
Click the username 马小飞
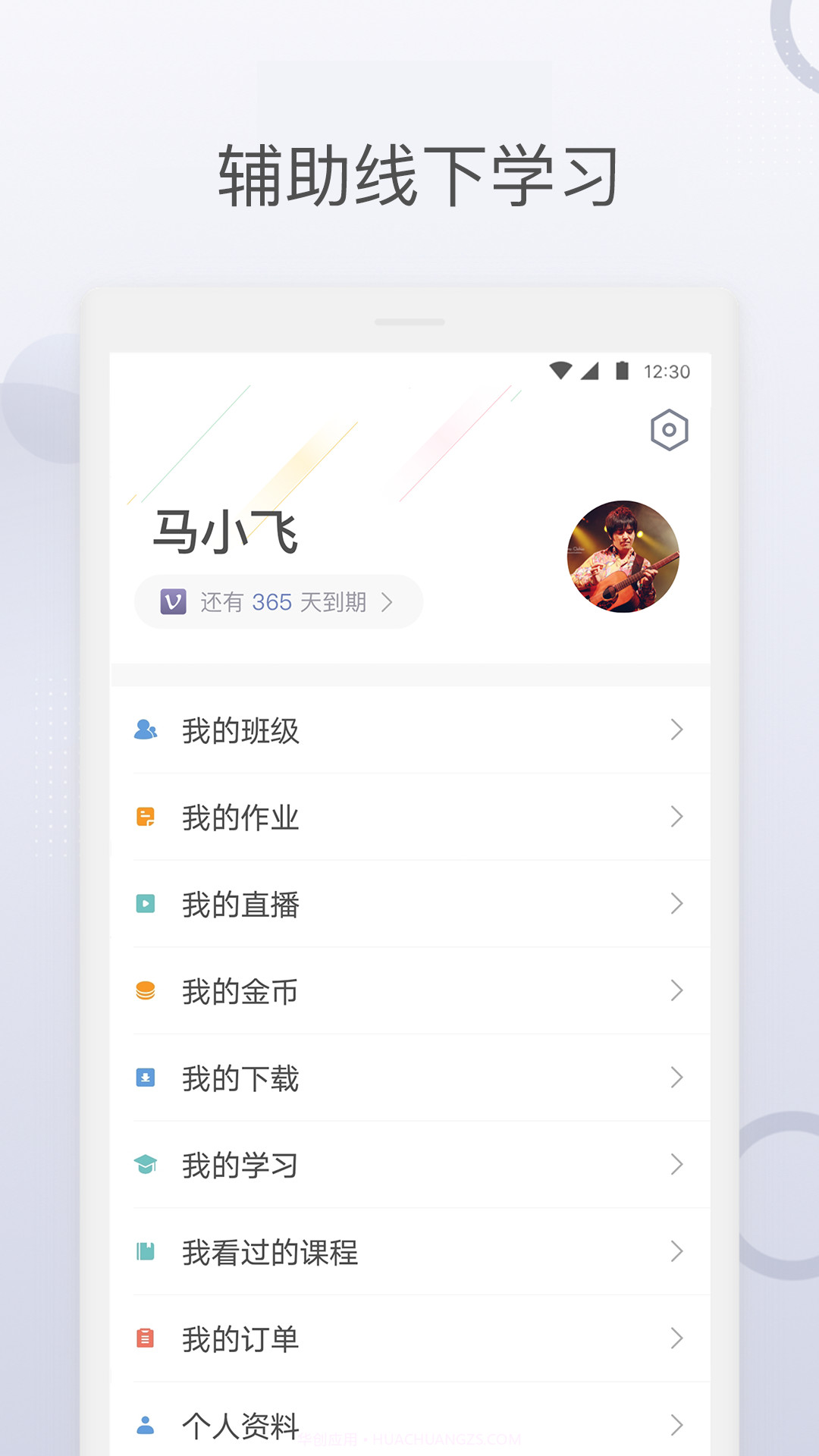224,532
